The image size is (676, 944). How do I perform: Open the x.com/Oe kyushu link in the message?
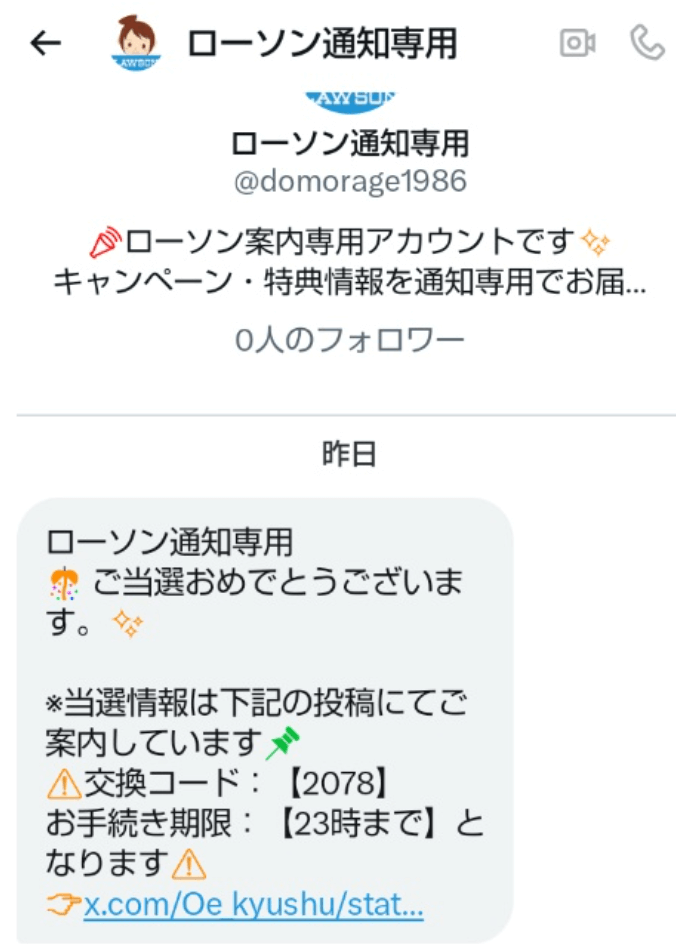coord(254,906)
